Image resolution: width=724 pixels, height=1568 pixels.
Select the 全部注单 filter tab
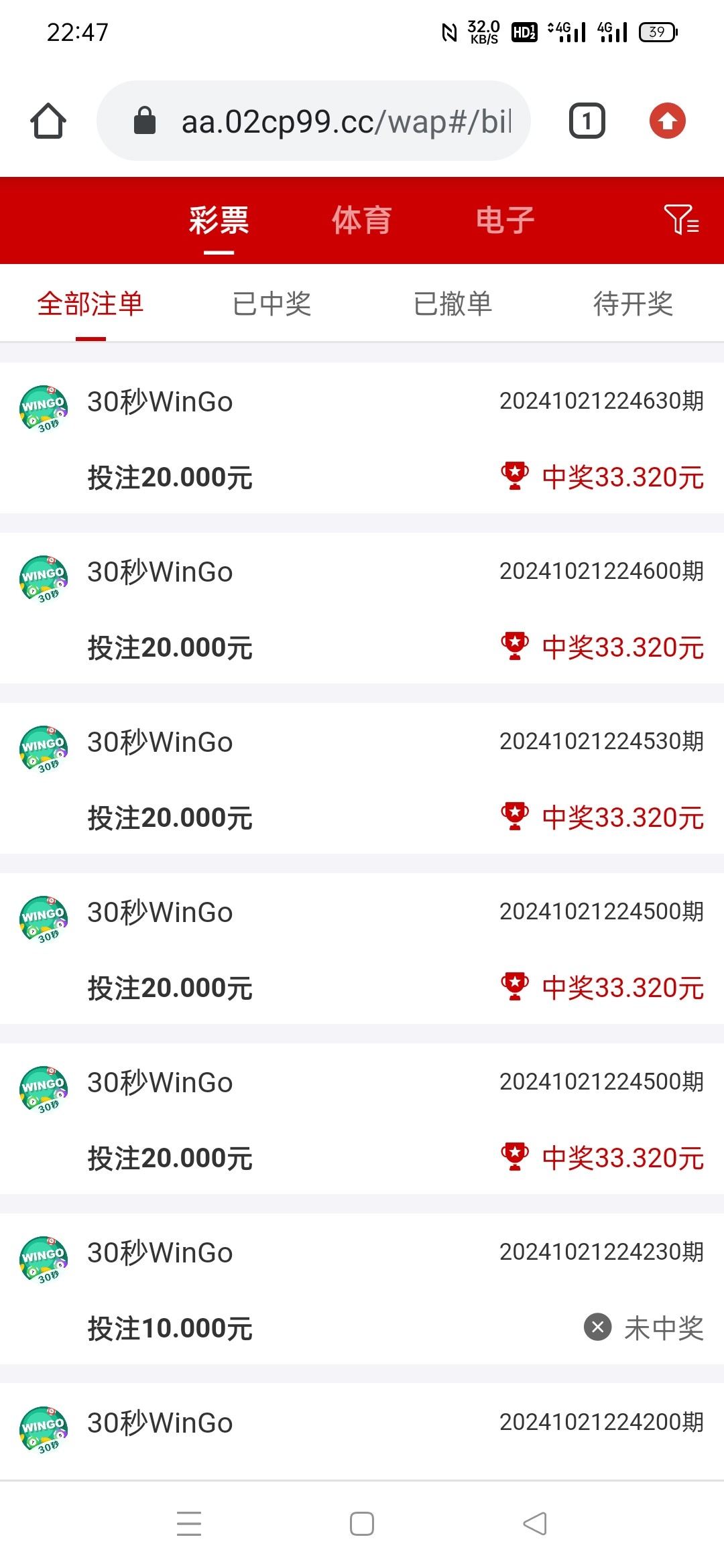pos(90,304)
